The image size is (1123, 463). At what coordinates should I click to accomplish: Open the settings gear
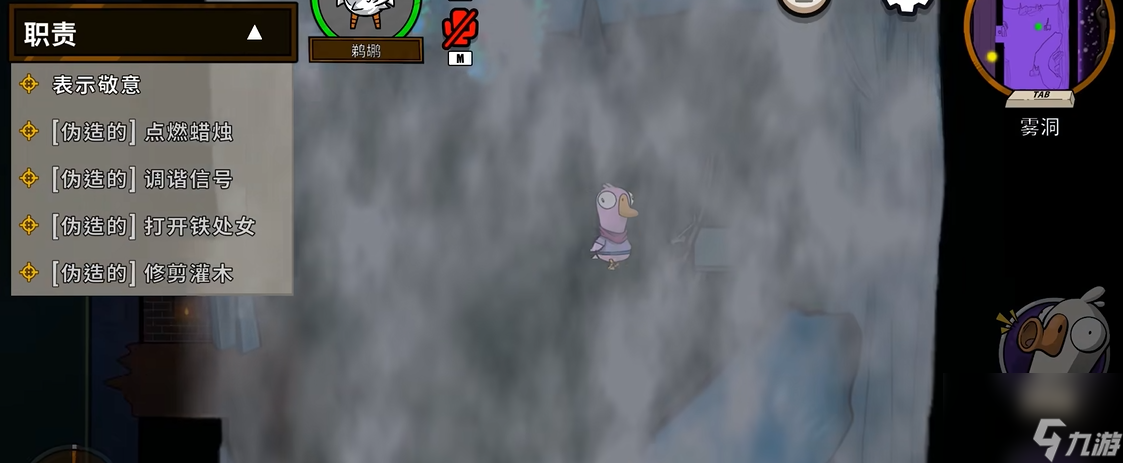[907, 5]
